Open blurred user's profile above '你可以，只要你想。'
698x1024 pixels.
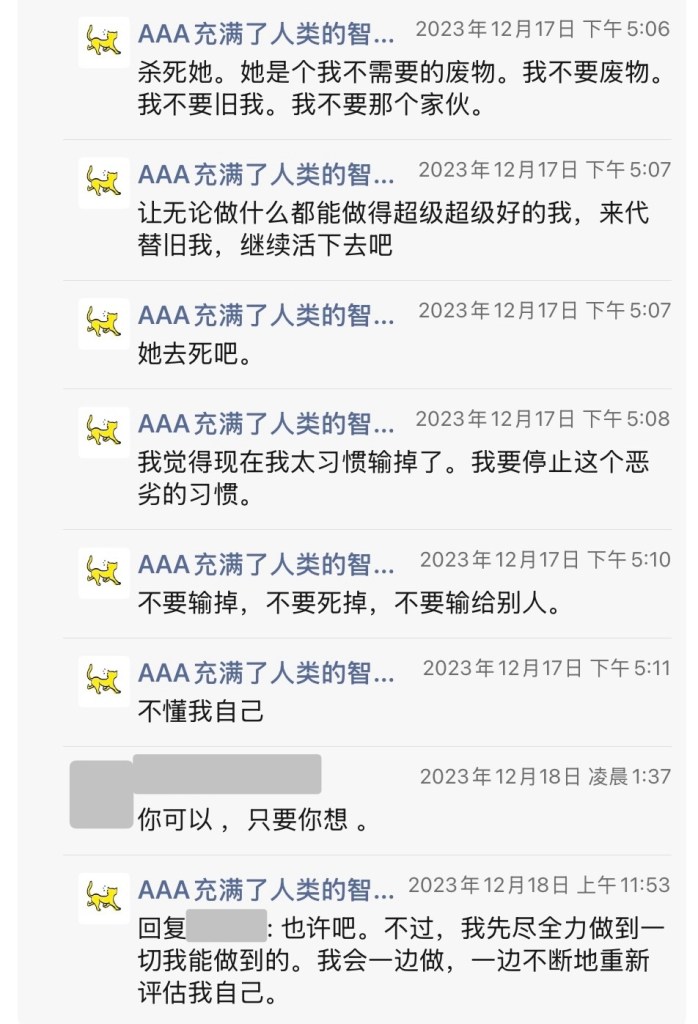(x=227, y=774)
